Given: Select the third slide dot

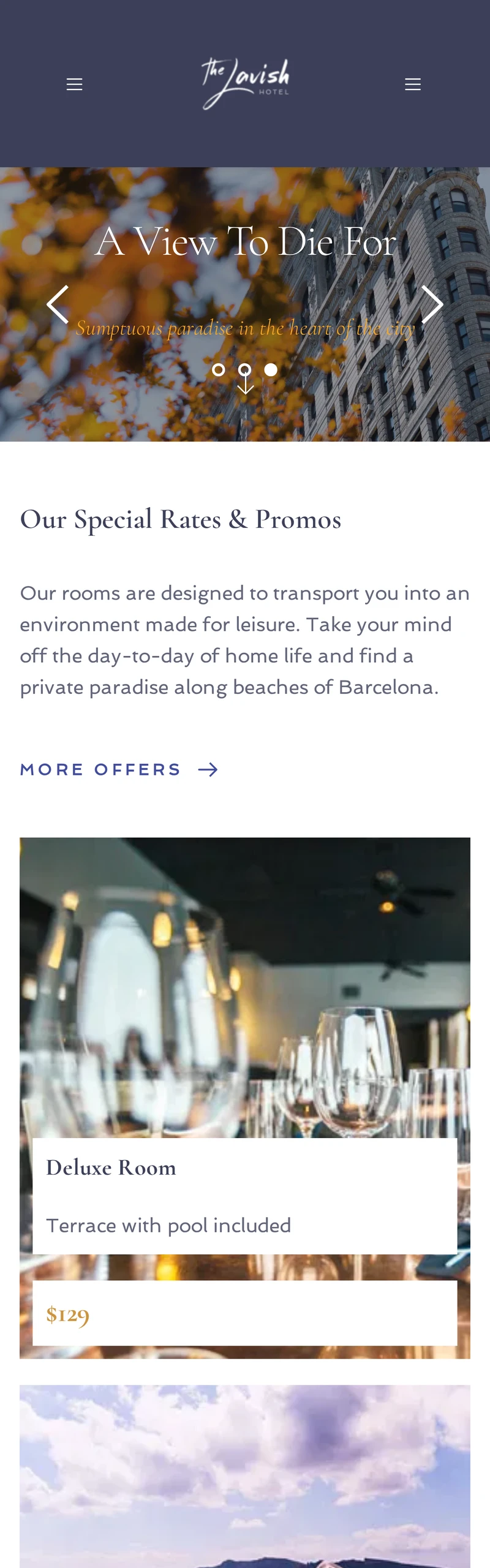Looking at the screenshot, I should pyautogui.click(x=271, y=370).
